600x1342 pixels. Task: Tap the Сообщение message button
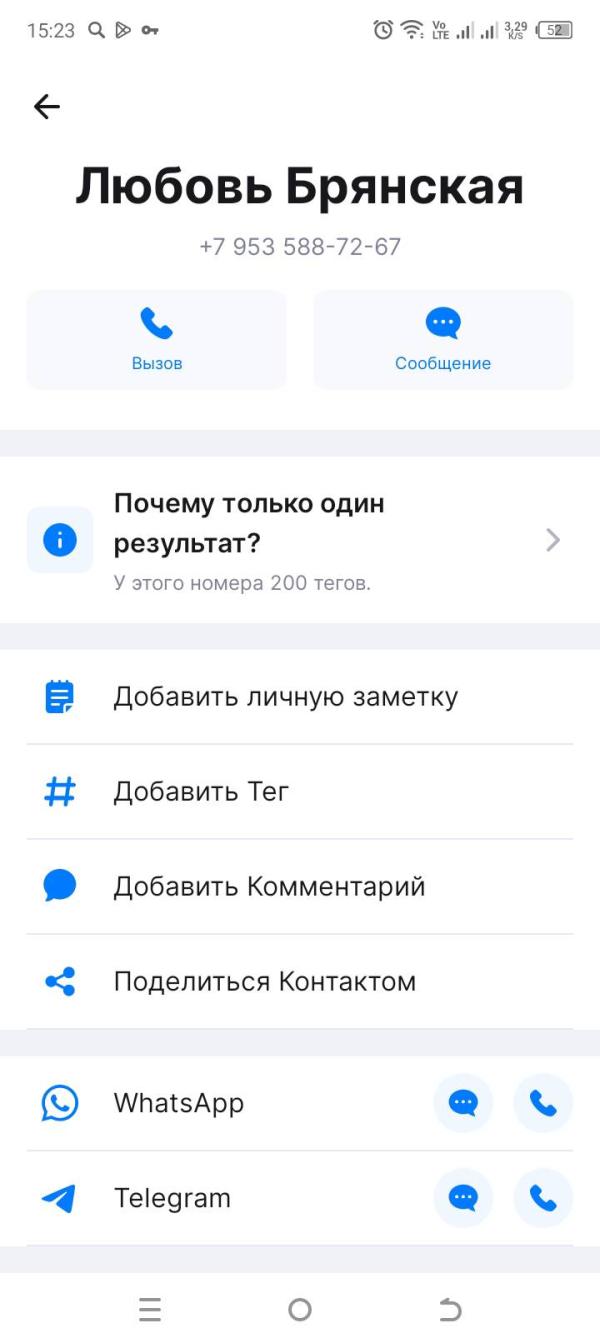pos(443,340)
